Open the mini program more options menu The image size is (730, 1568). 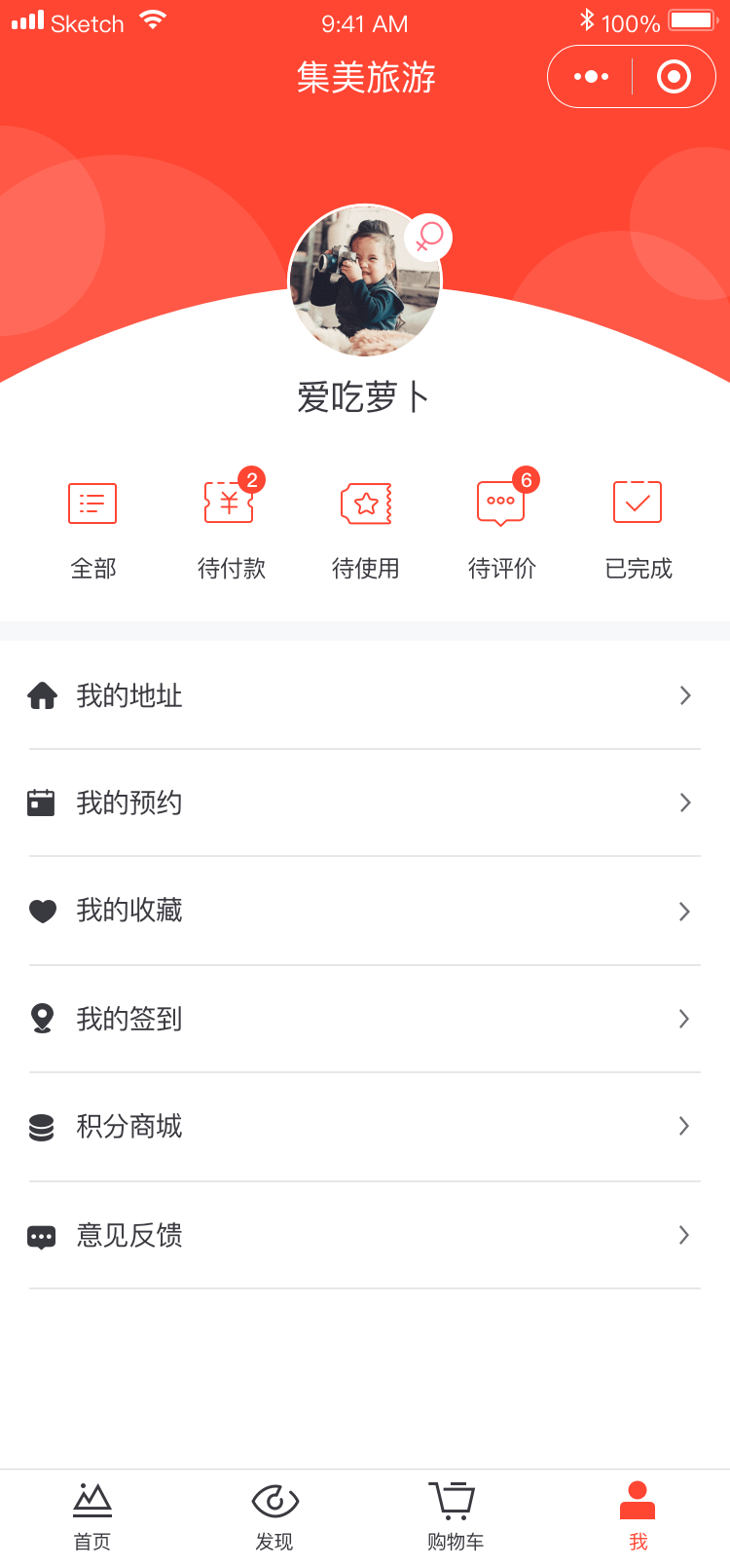[x=591, y=76]
